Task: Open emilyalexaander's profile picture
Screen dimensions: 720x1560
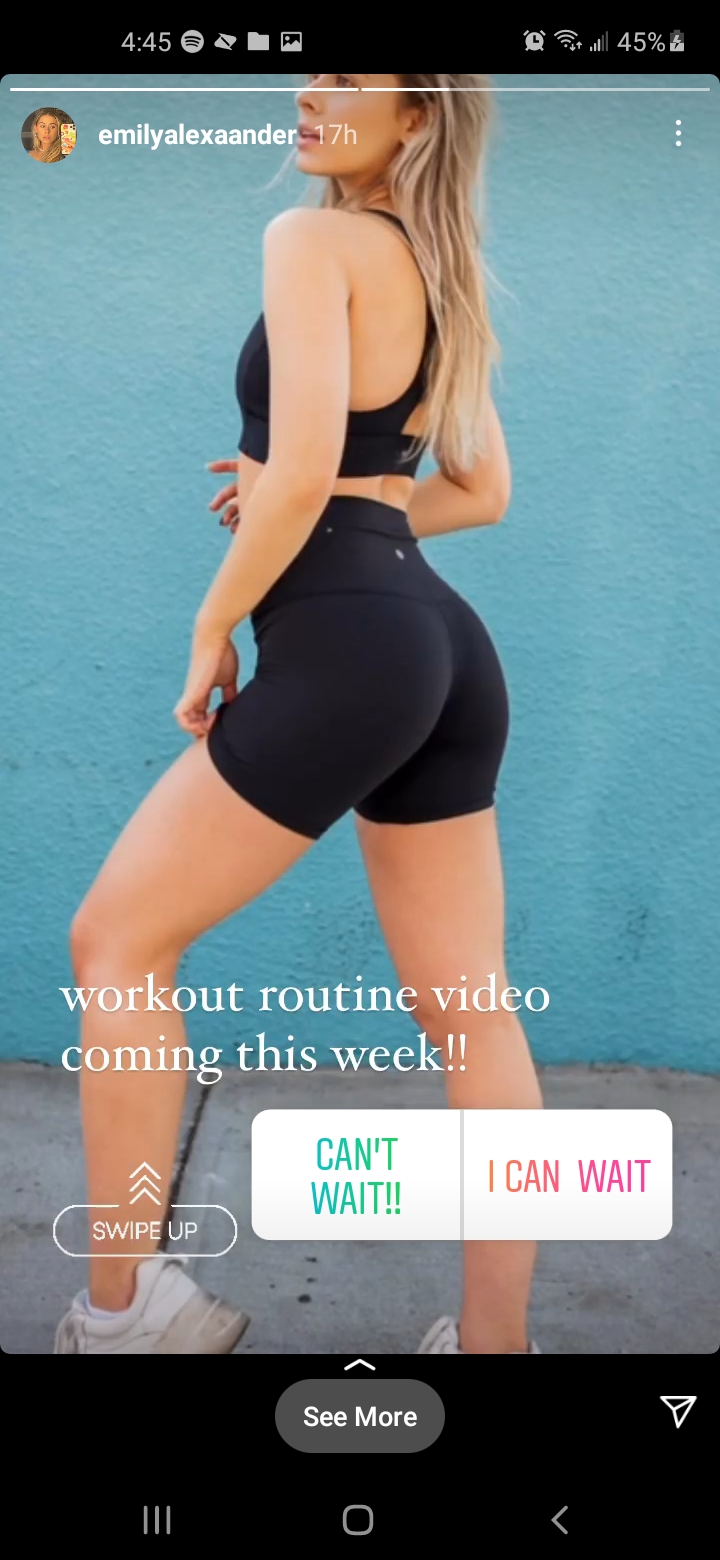Action: pos(49,135)
